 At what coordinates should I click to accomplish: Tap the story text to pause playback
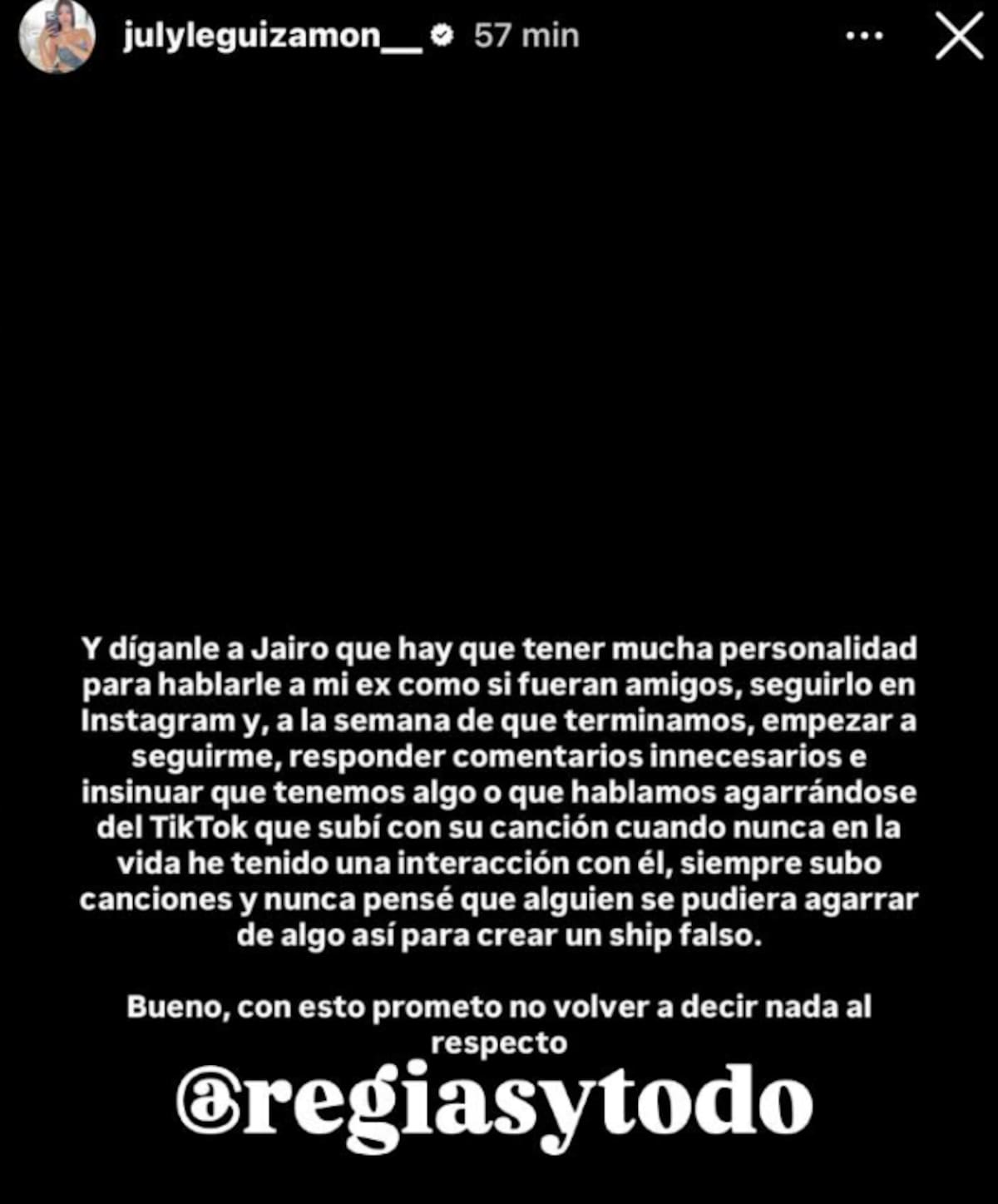[x=499, y=790]
